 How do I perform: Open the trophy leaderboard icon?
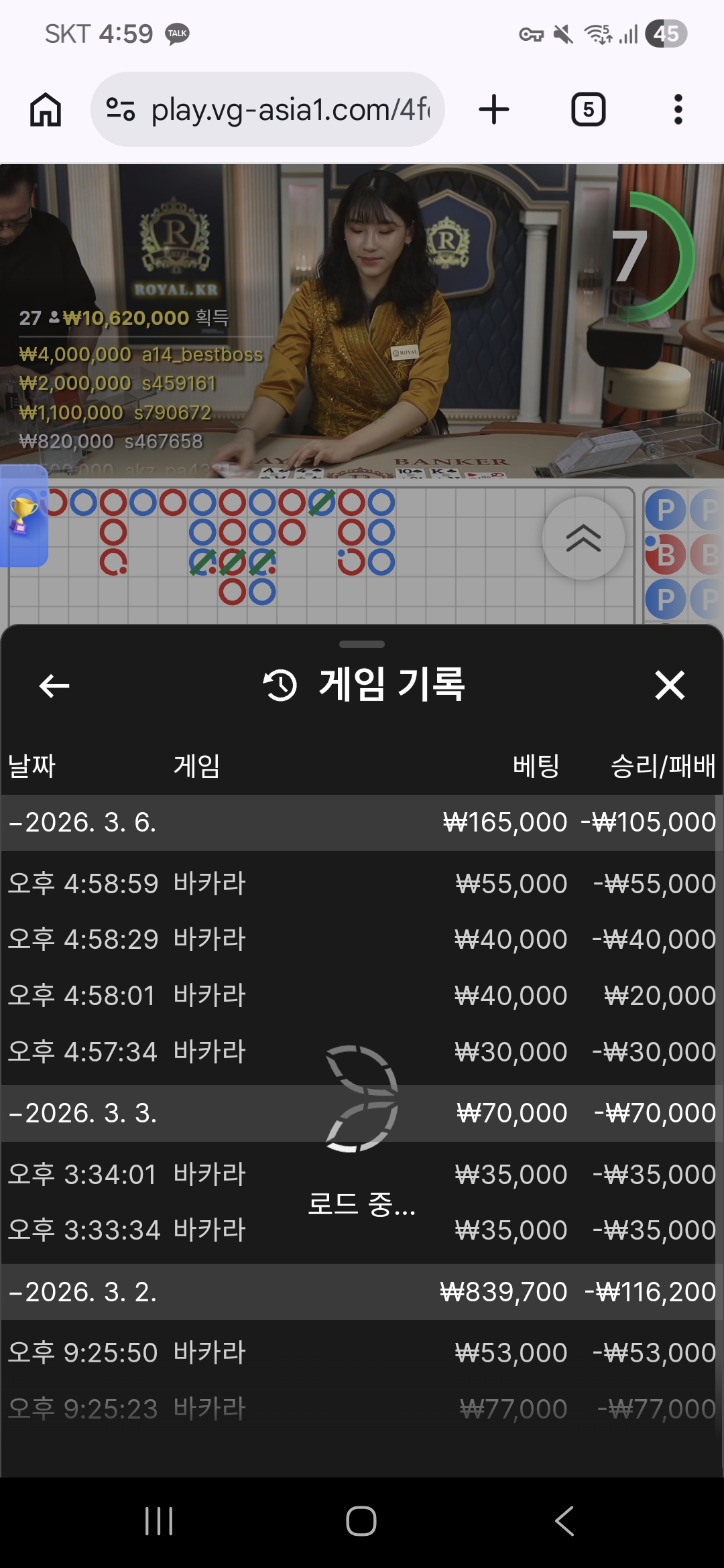(x=23, y=516)
